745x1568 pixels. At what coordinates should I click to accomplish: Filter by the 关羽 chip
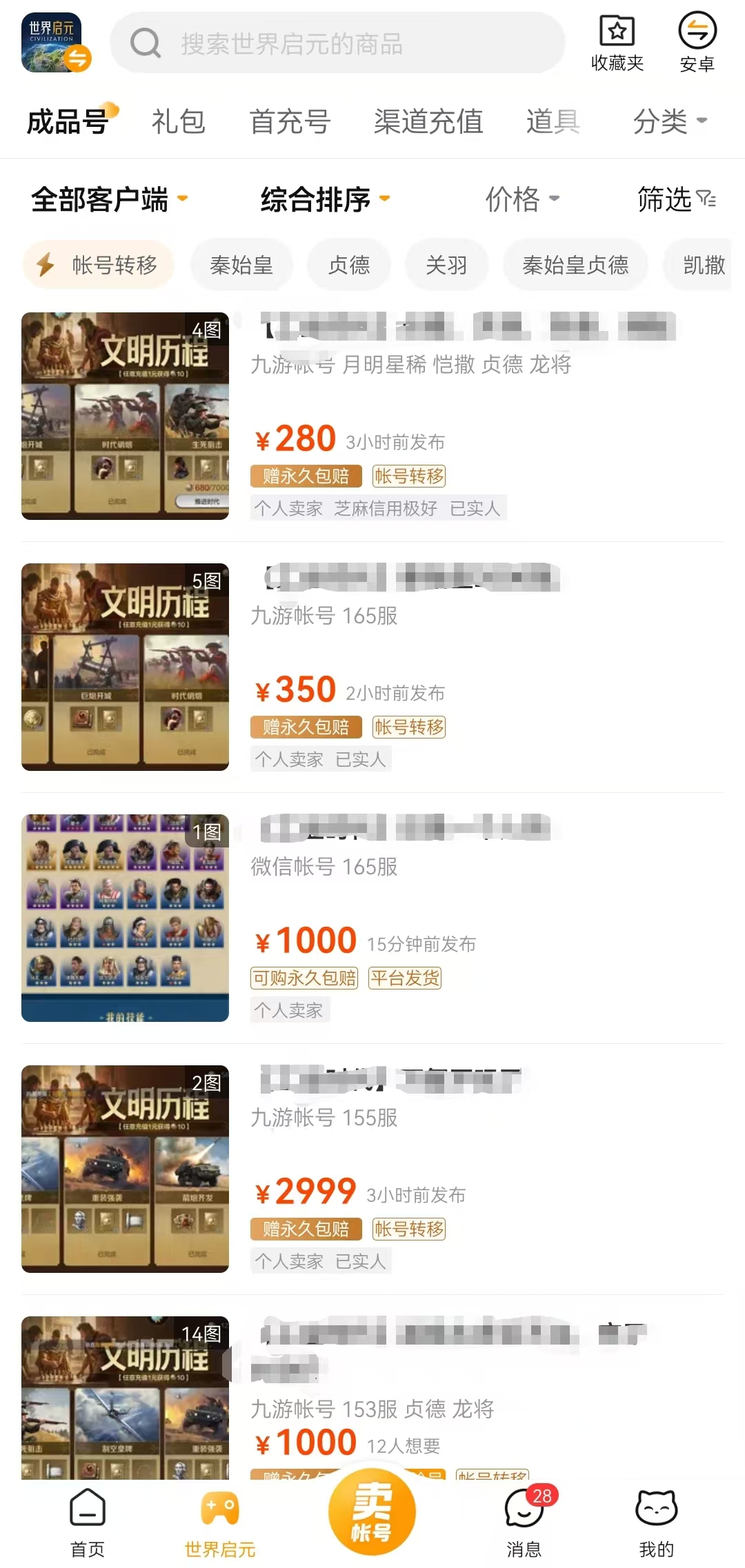pos(446,265)
